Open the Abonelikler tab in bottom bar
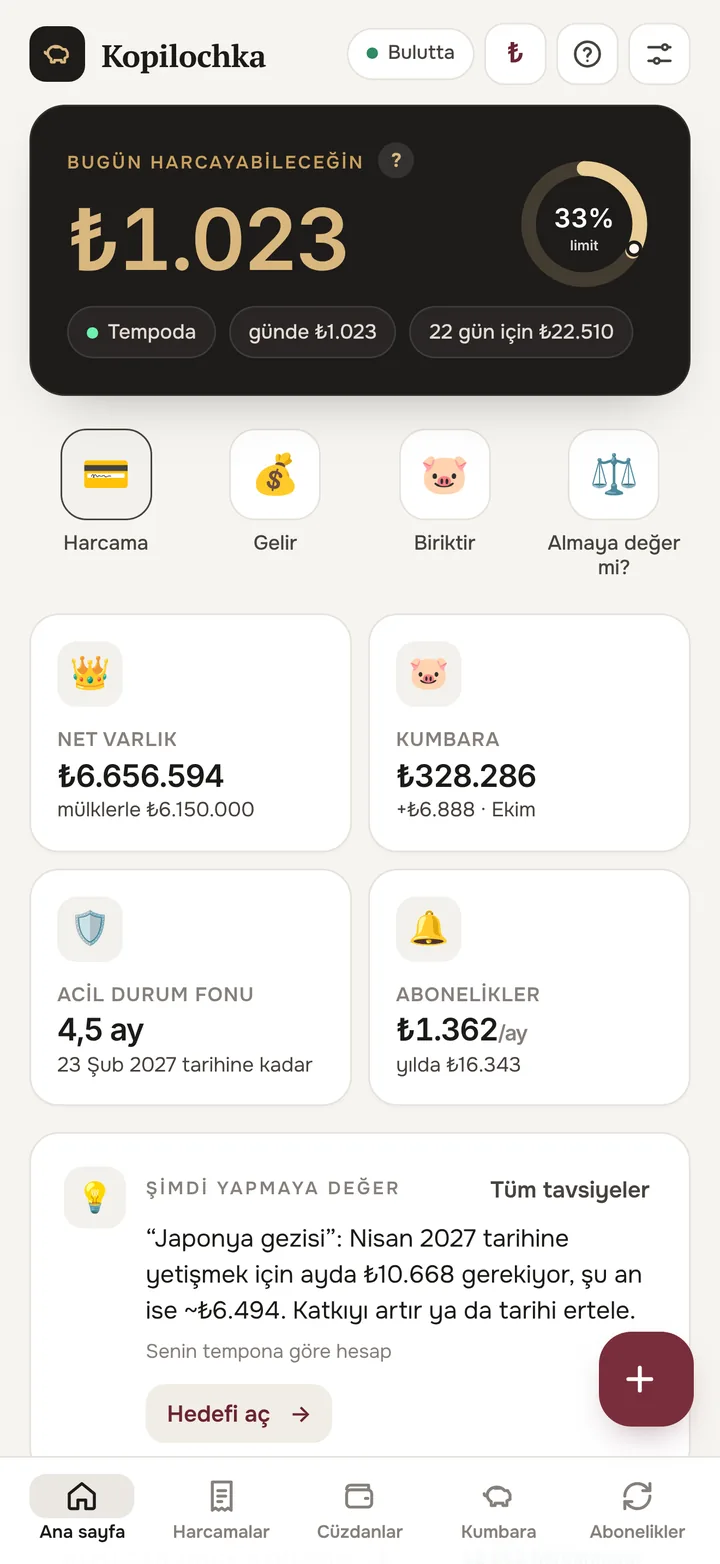The height and width of the screenshot is (1564, 720). (637, 1510)
